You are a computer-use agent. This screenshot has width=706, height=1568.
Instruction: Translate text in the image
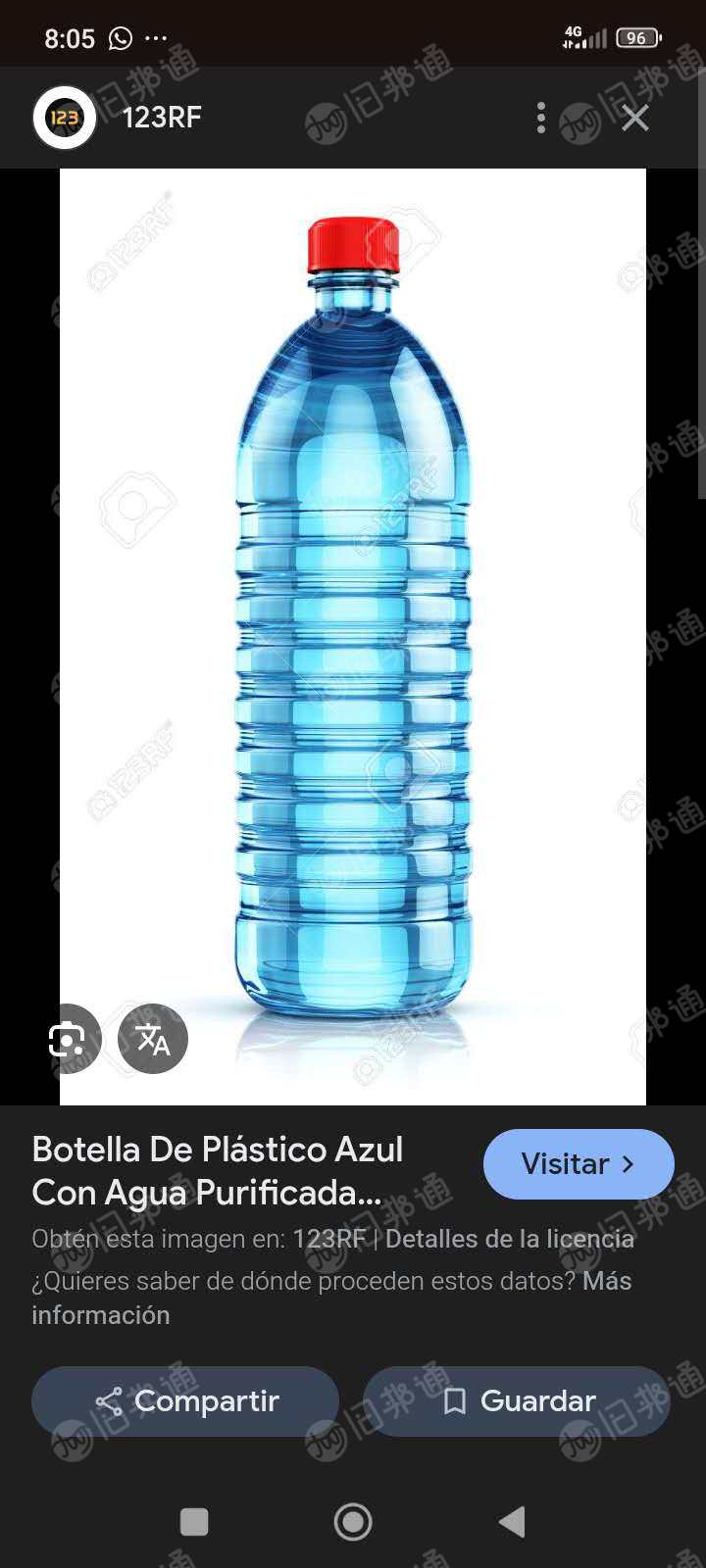153,1039
